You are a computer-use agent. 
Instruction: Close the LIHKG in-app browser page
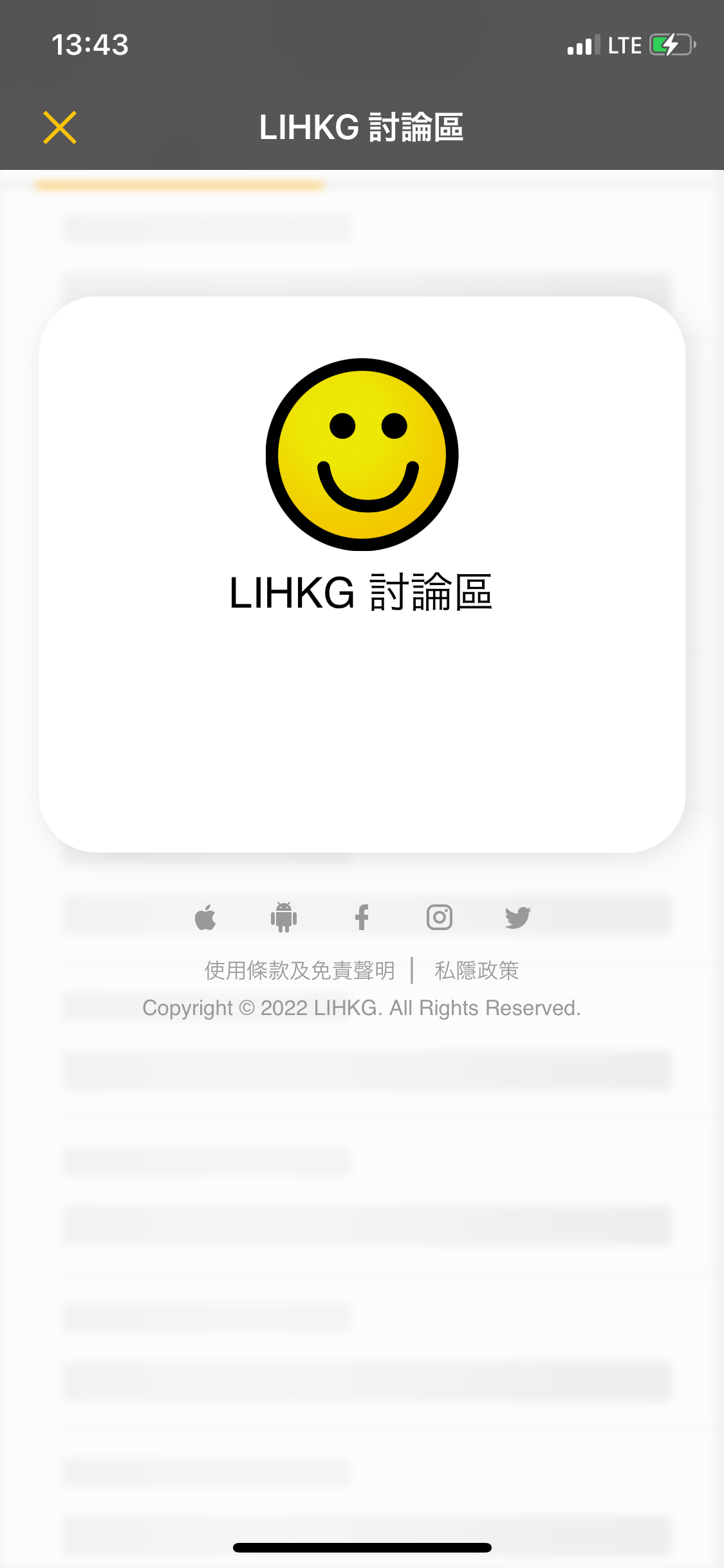60,127
